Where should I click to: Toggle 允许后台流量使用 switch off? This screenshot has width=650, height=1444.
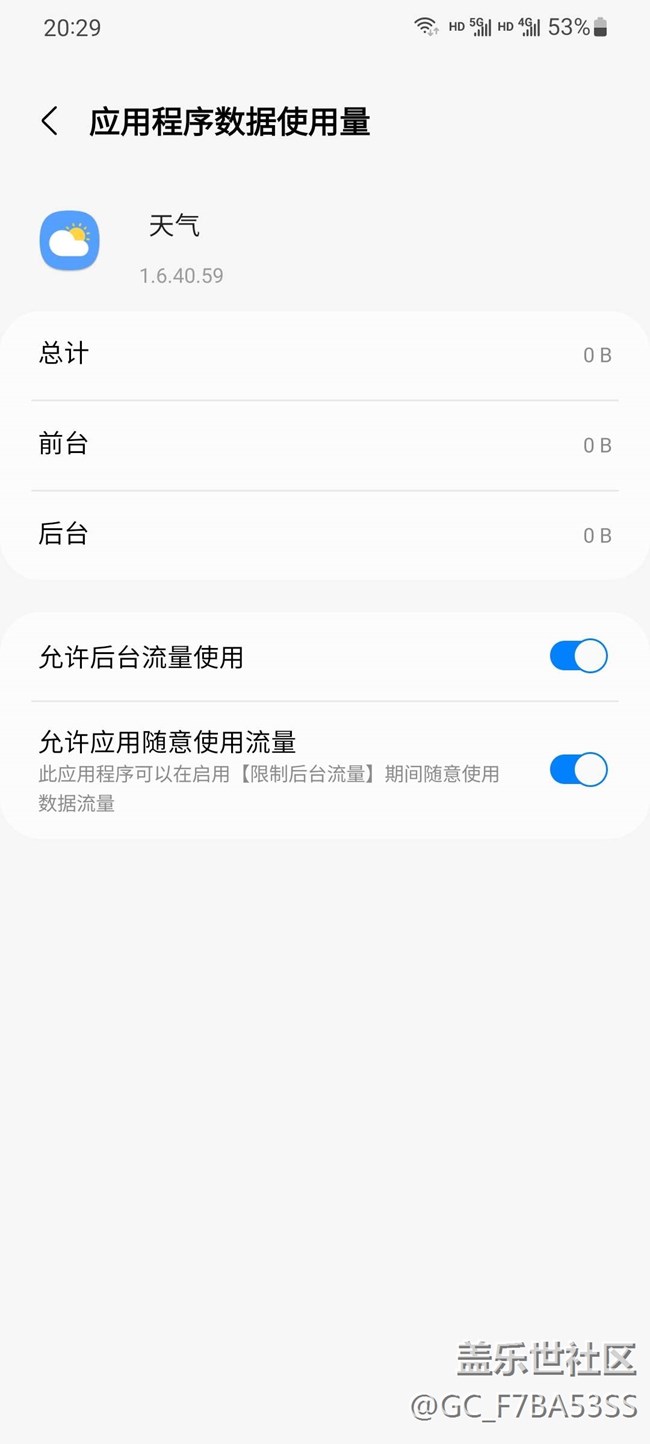(x=579, y=656)
